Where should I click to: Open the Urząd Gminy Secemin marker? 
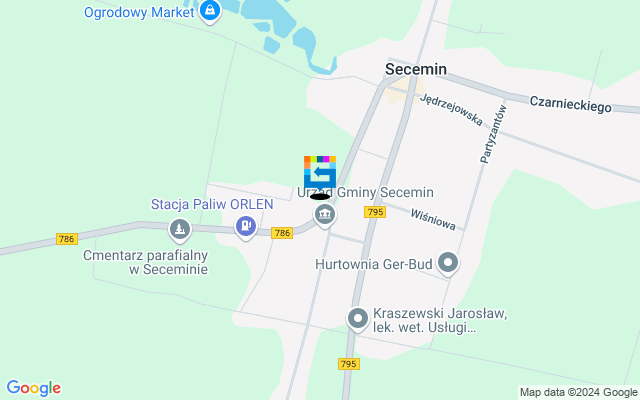[324, 215]
